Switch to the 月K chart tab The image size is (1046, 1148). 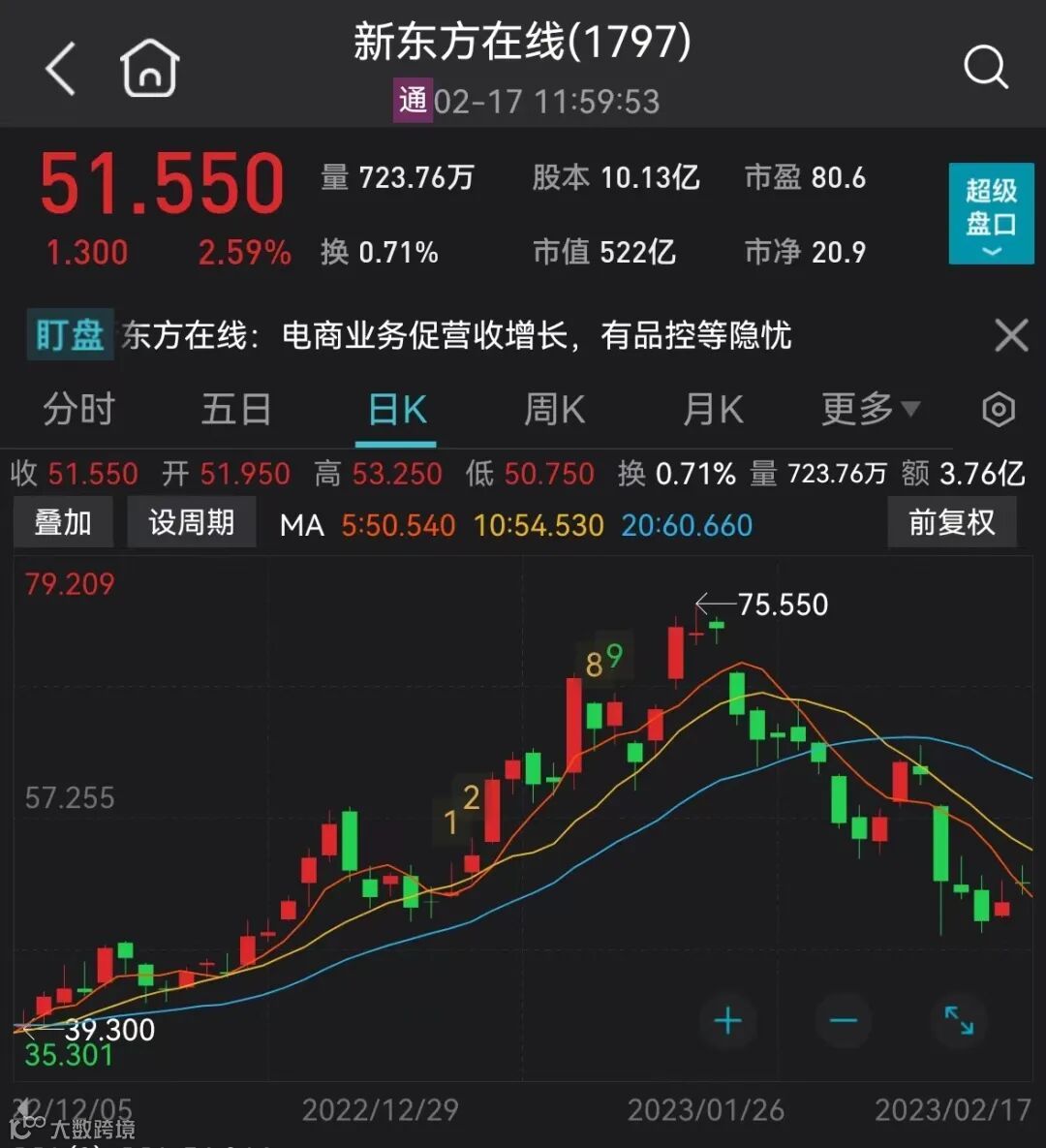[x=712, y=410]
